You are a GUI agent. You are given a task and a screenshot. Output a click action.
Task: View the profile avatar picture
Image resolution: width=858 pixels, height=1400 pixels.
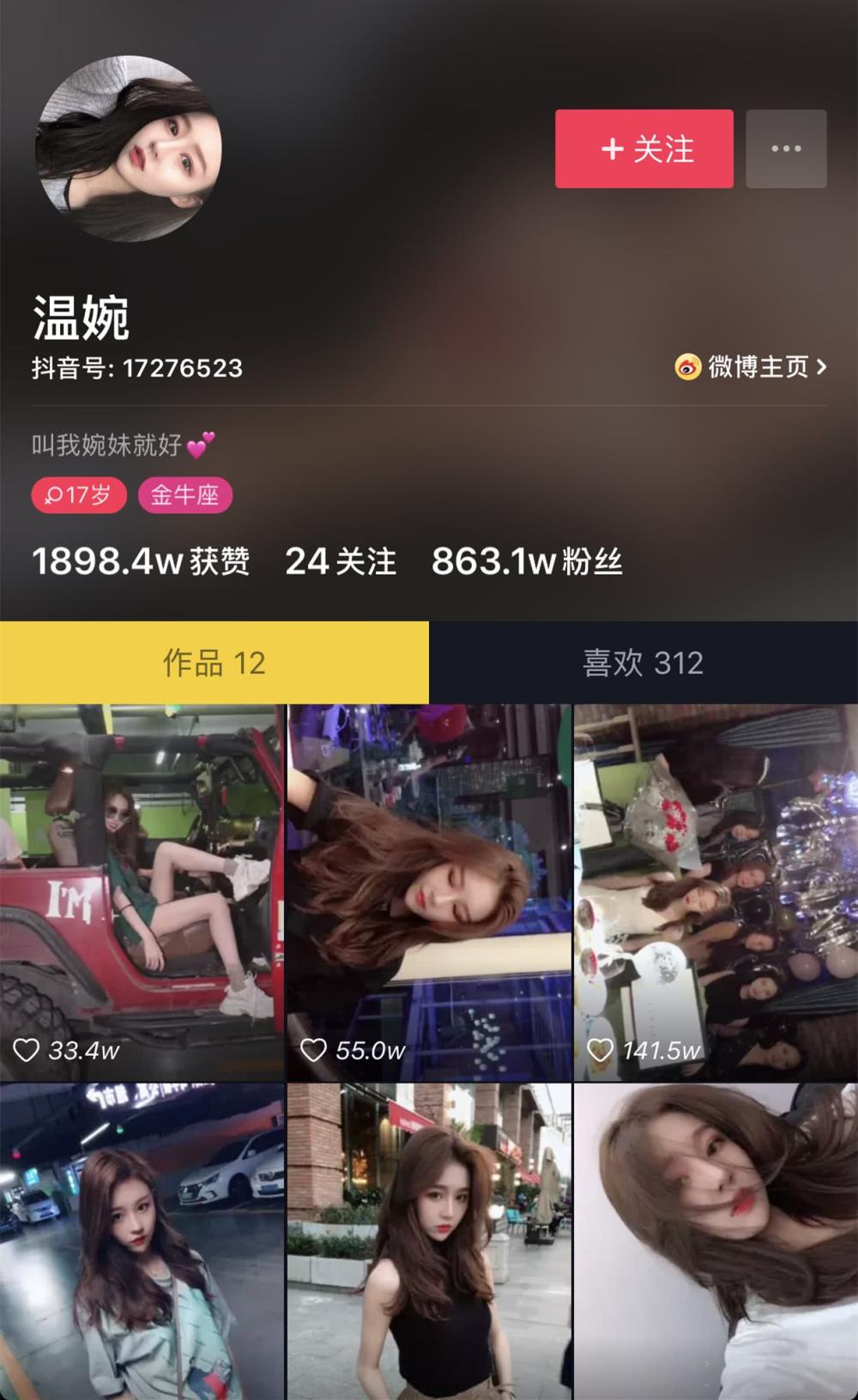[129, 148]
